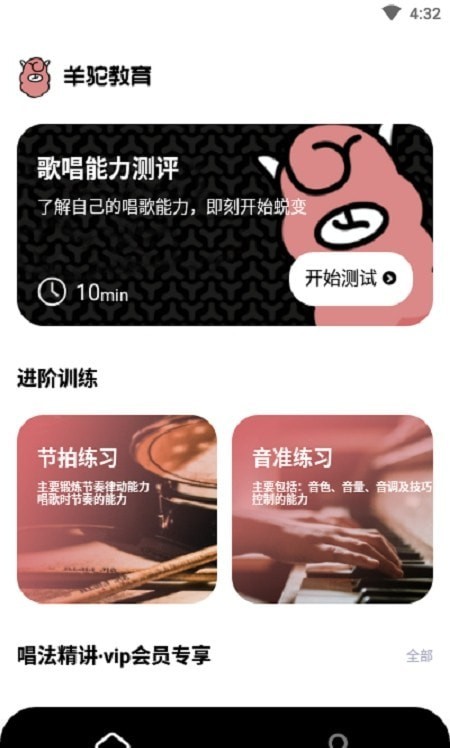
Task: Switch to the home tab
Action: pyautogui.click(x=113, y=739)
